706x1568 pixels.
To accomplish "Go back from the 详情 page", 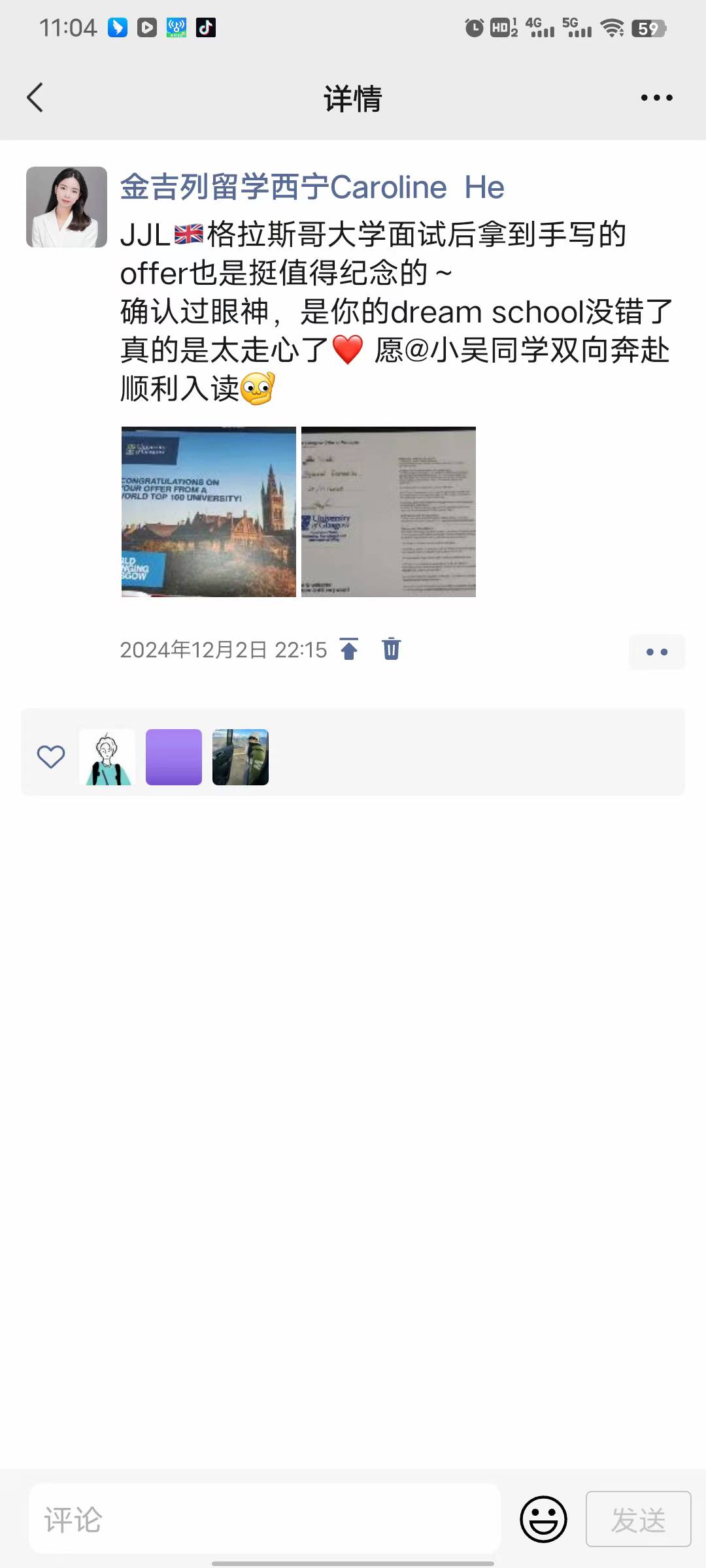I will coord(35,98).
